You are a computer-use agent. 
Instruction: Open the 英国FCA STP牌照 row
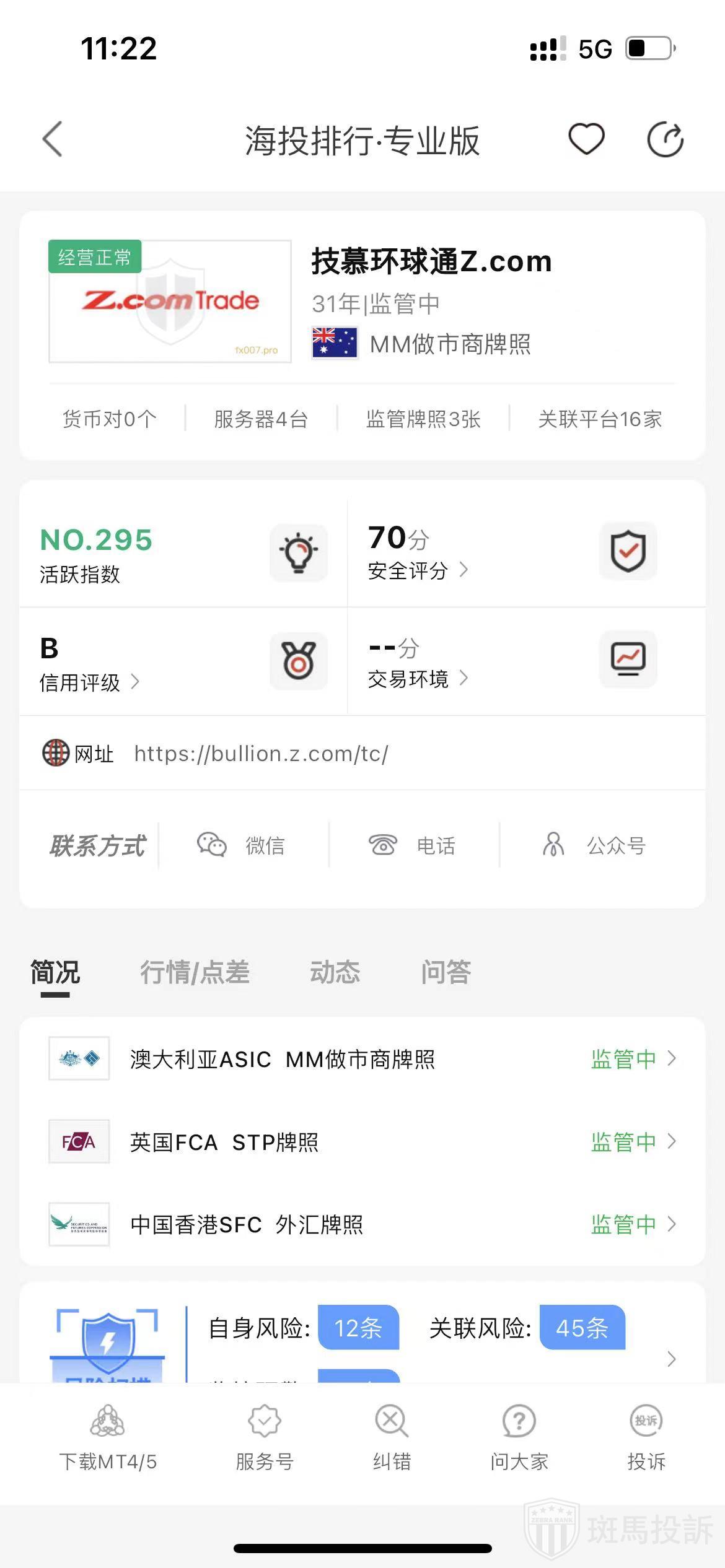362,1142
